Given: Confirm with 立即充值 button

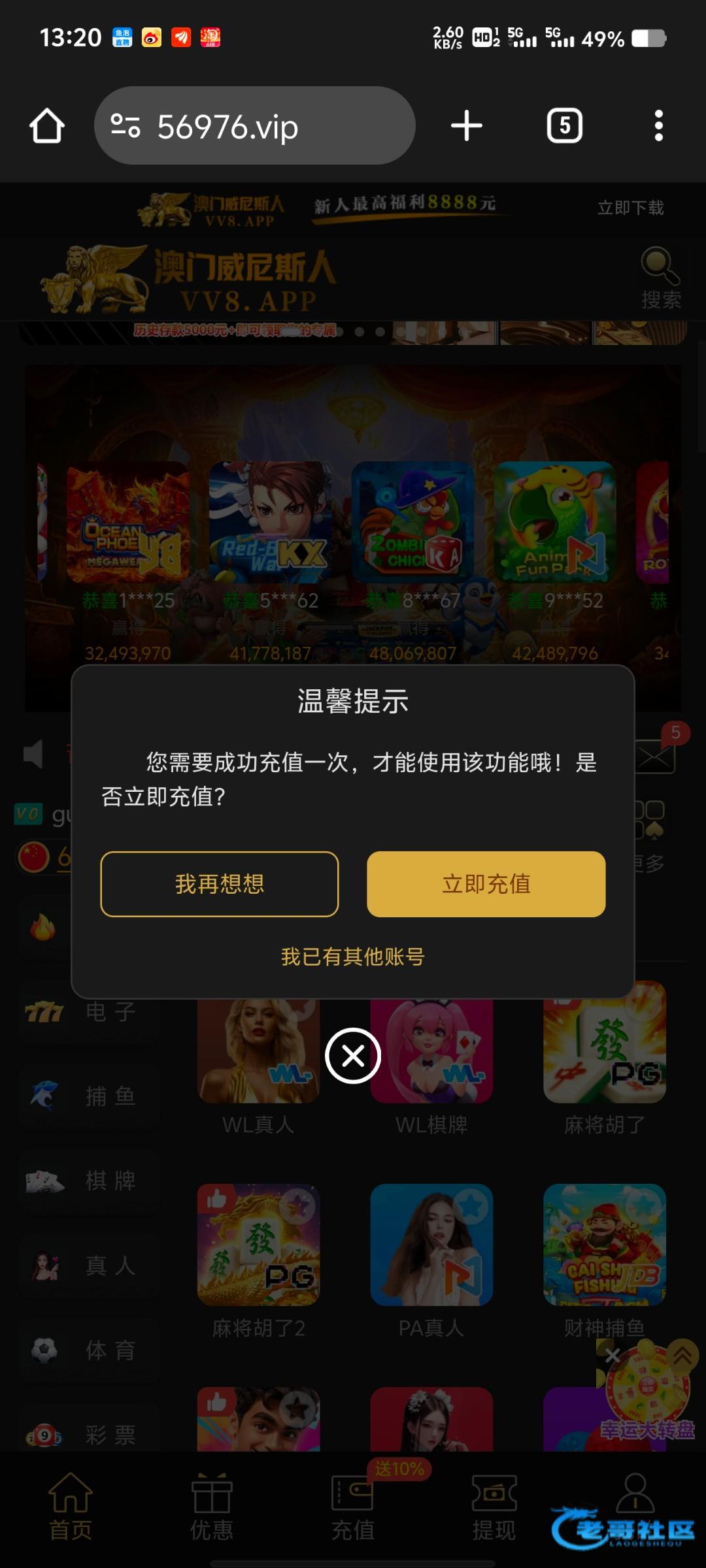Looking at the screenshot, I should 486,884.
